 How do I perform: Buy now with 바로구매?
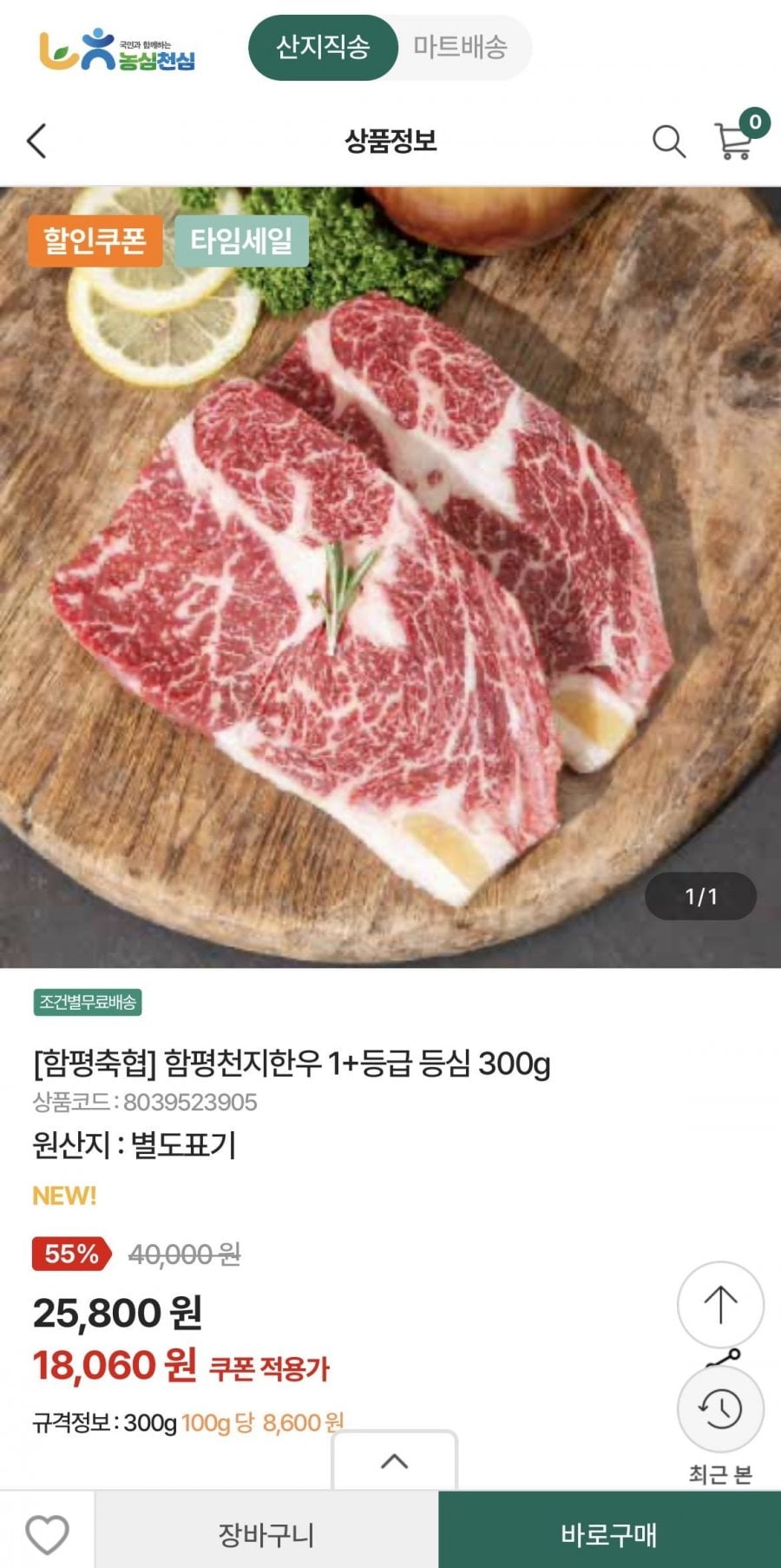click(609, 1534)
